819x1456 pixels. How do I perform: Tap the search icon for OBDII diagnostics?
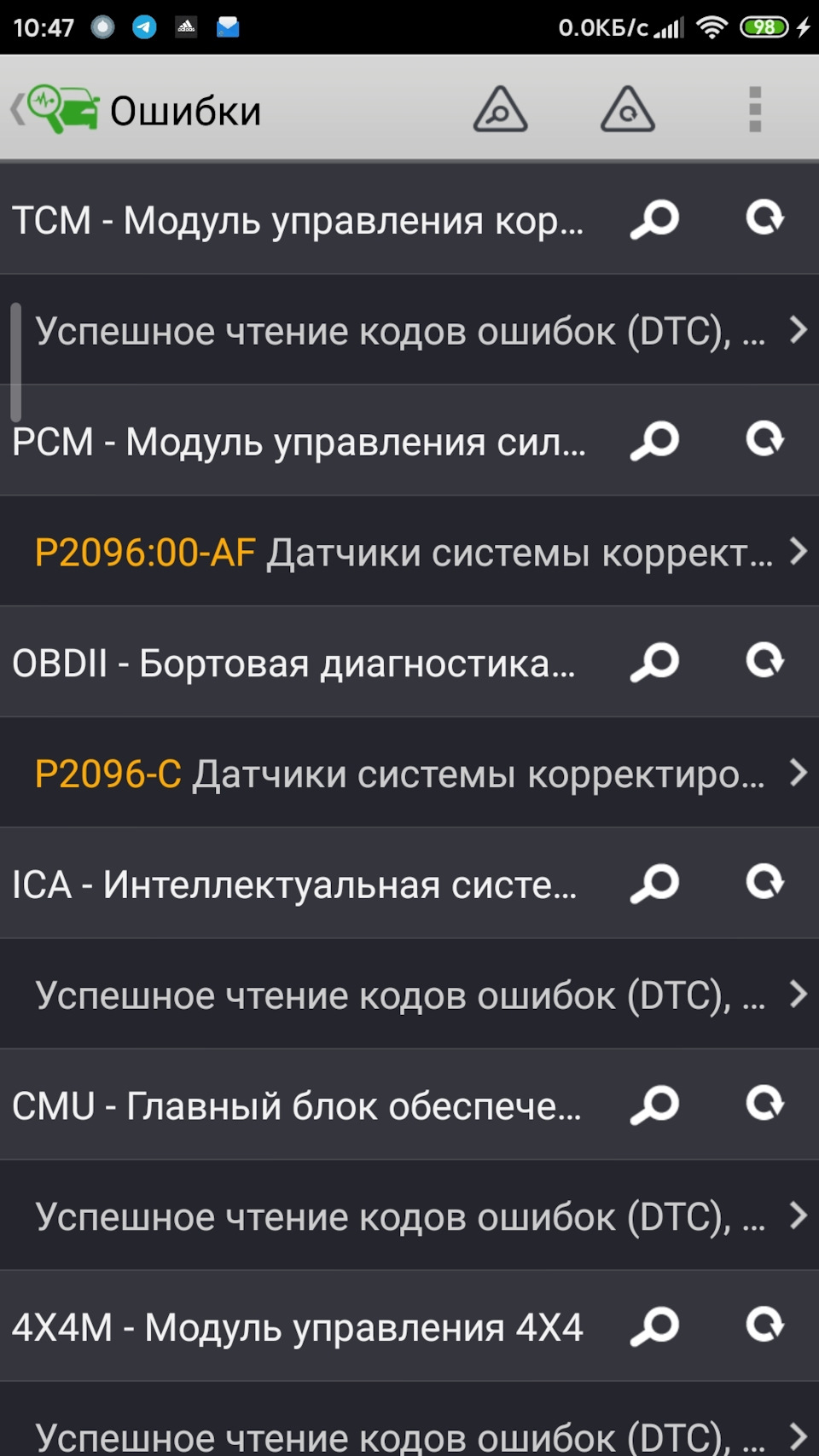654,662
